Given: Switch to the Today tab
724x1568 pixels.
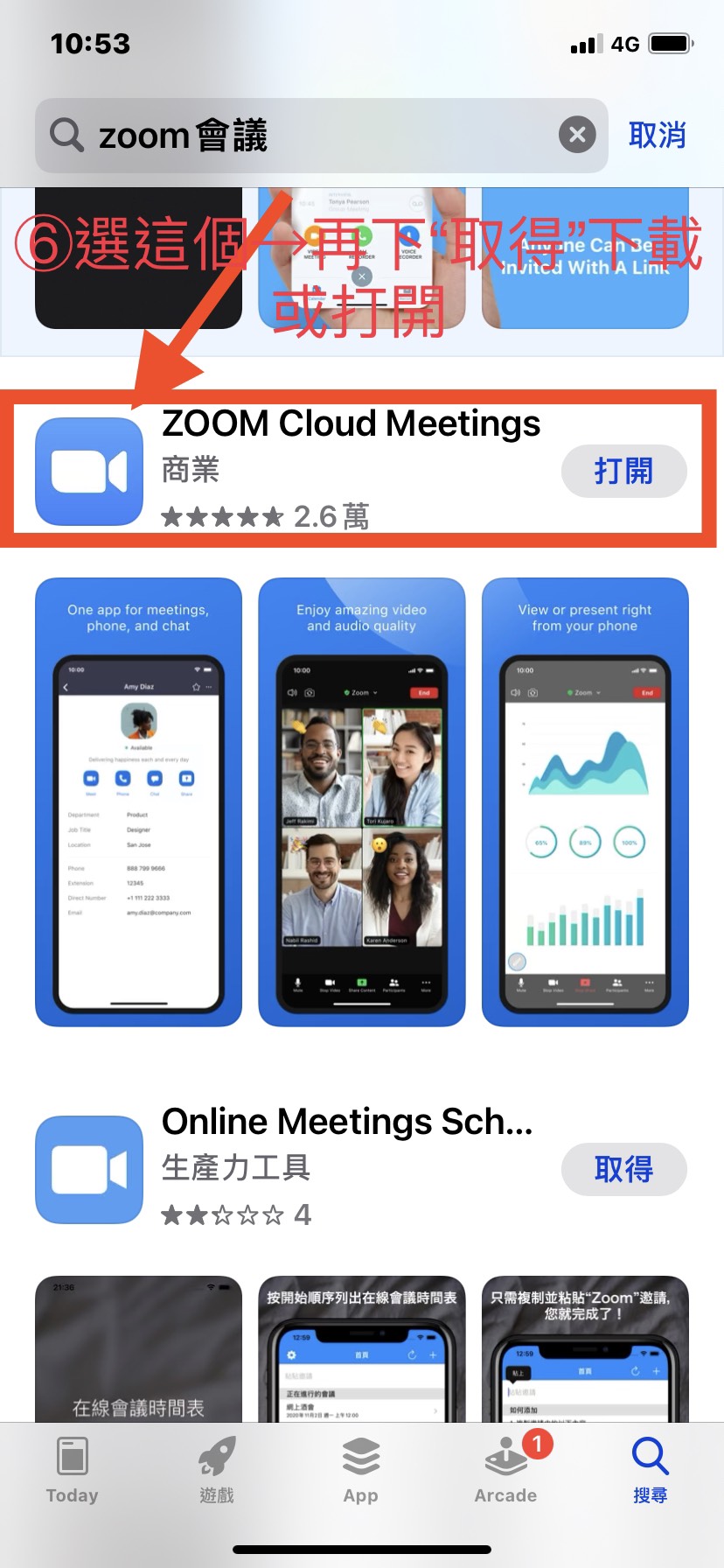Looking at the screenshot, I should pos(72,1470).
